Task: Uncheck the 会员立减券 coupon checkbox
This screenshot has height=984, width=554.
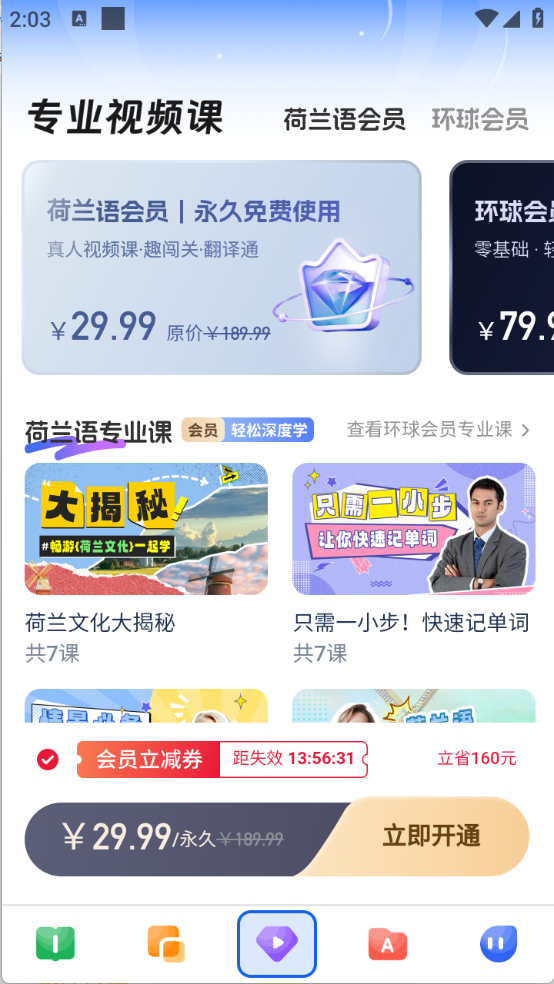Action: [x=48, y=759]
